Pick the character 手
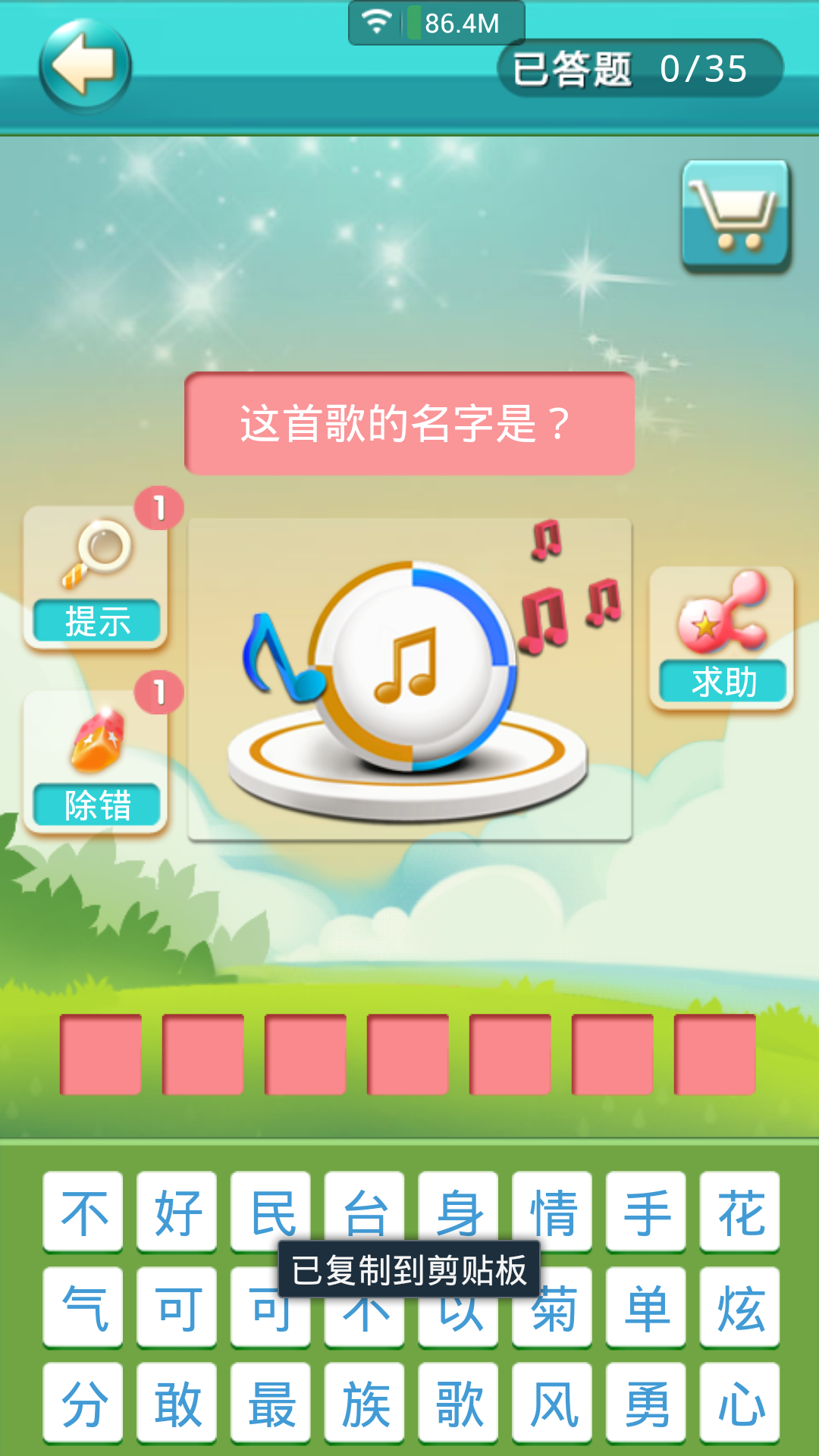Viewport: 819px width, 1456px height. pos(646,1211)
